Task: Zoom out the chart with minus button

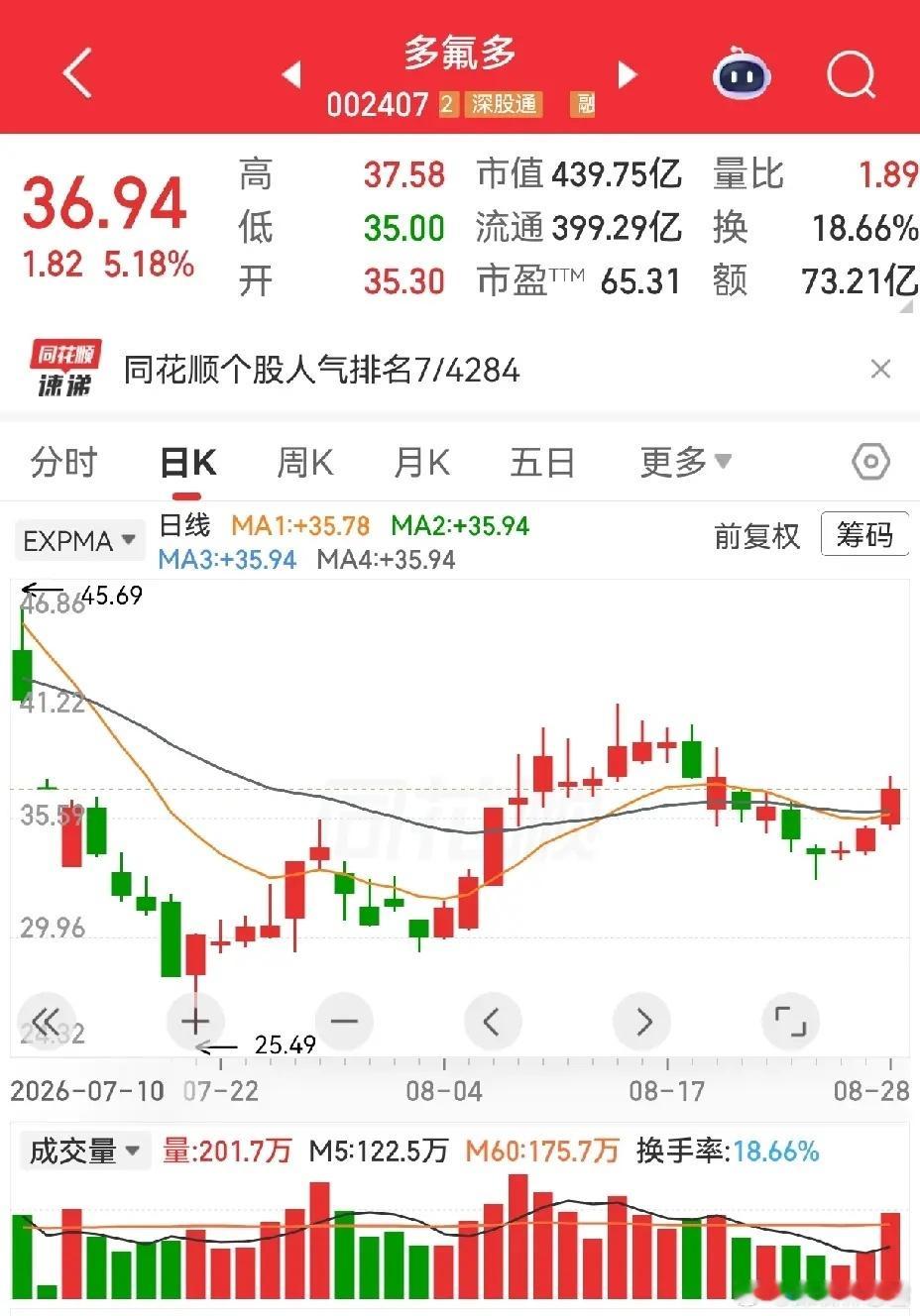Action: pyautogui.click(x=344, y=1021)
